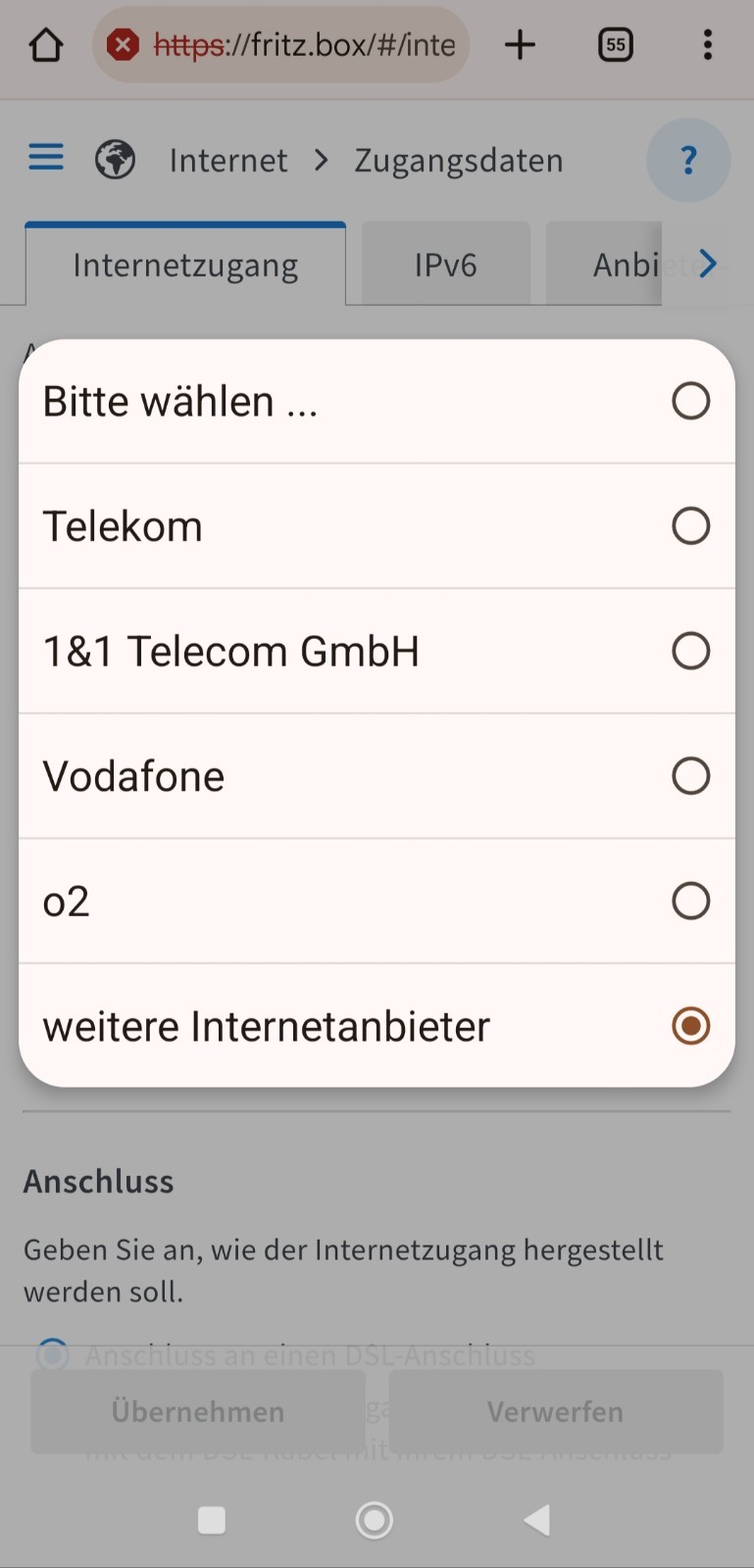This screenshot has height=1568, width=754.
Task: Click the broken HTTPS security icon
Action: pyautogui.click(x=123, y=44)
